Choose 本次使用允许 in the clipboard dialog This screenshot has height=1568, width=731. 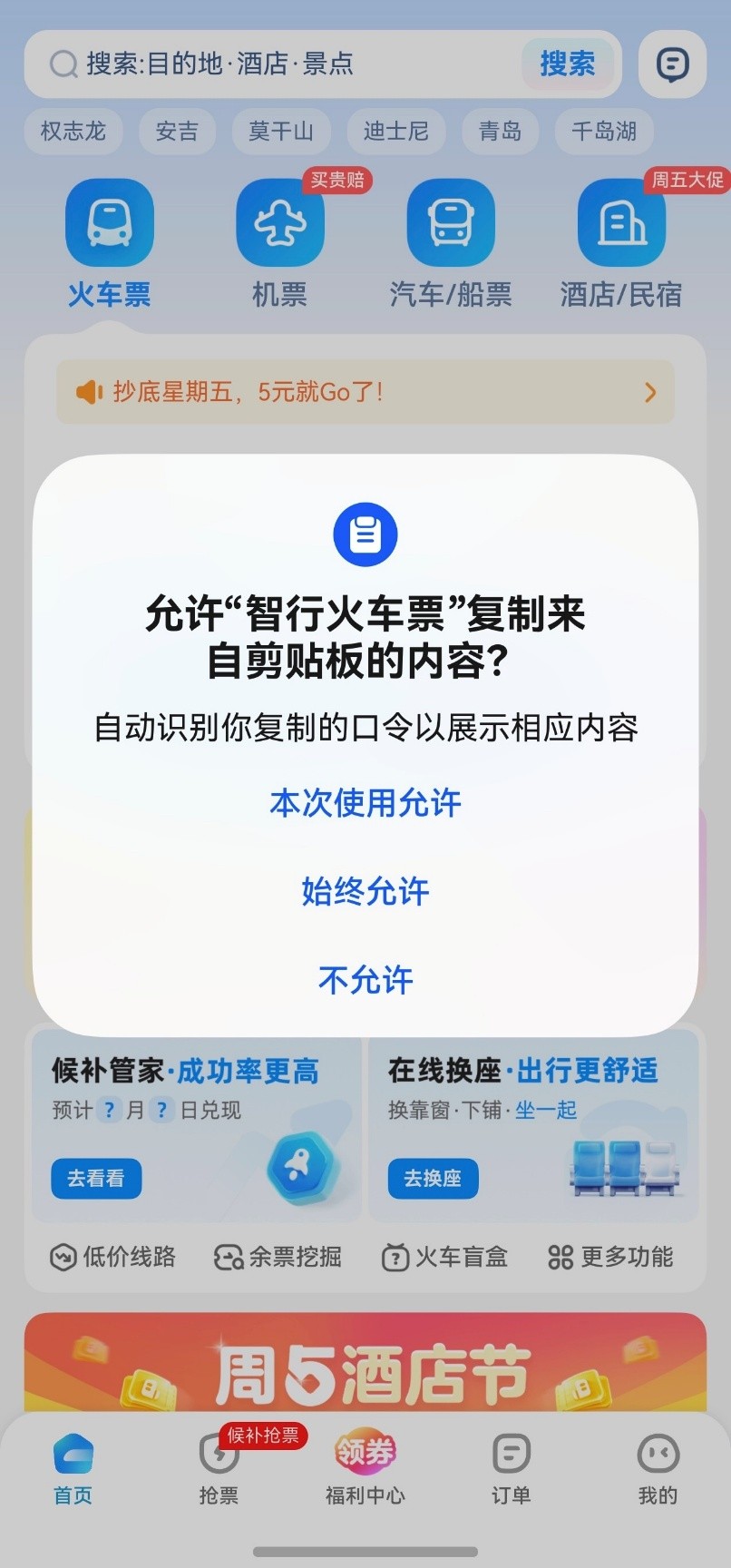(365, 802)
